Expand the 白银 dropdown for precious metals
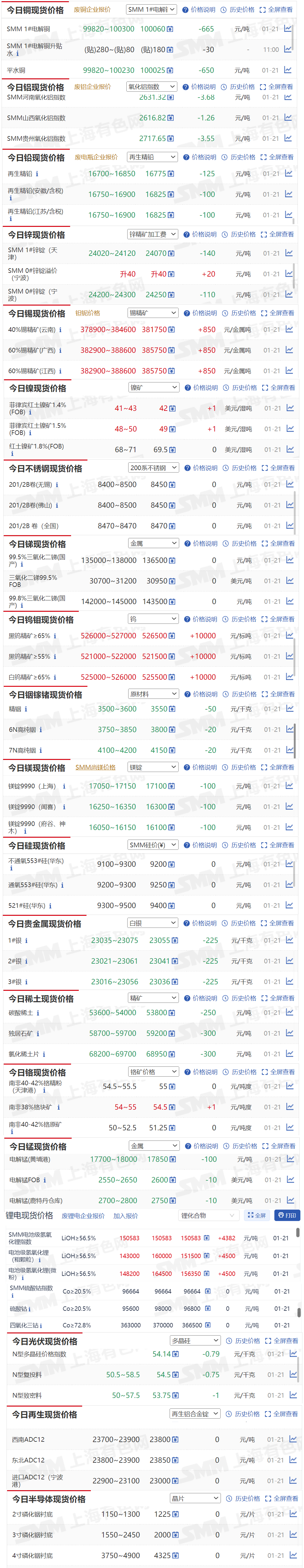Image resolution: width=304 pixels, height=1568 pixels. 153,923
